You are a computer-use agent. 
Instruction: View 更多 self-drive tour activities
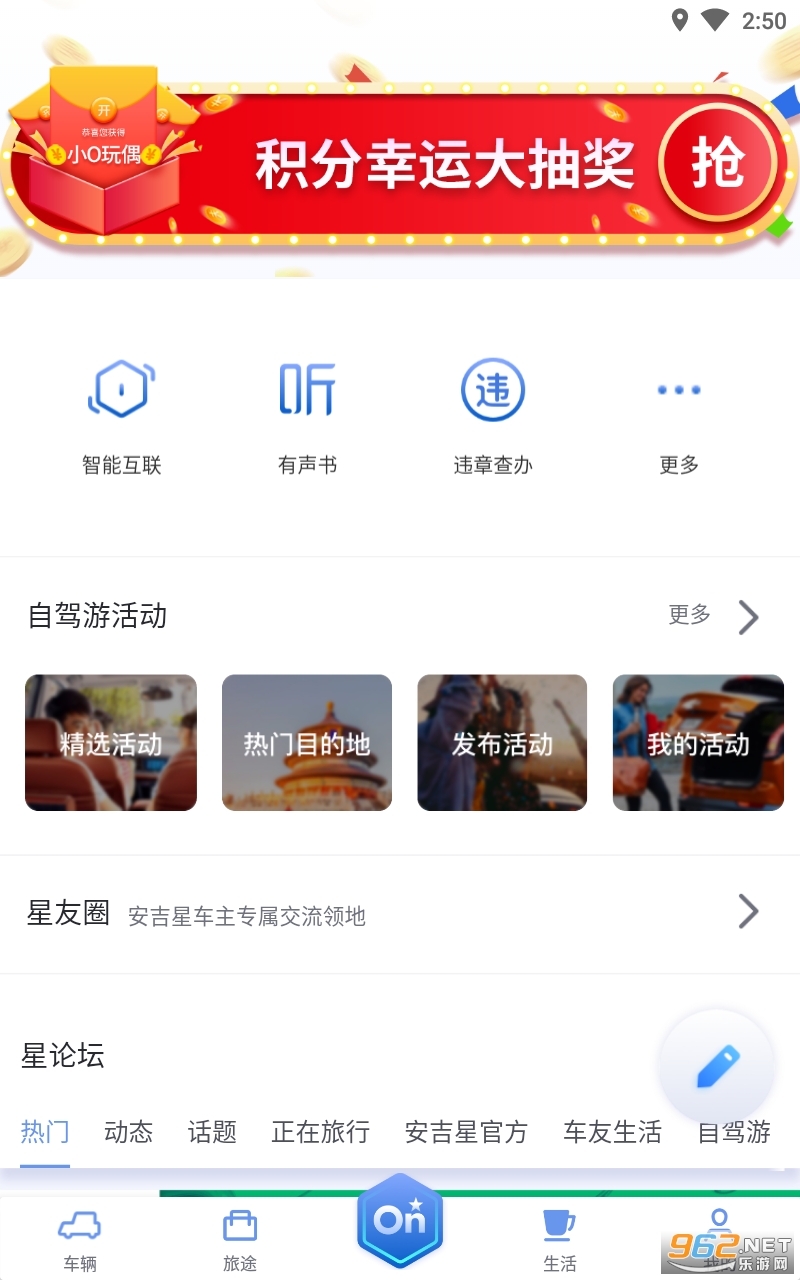[714, 616]
